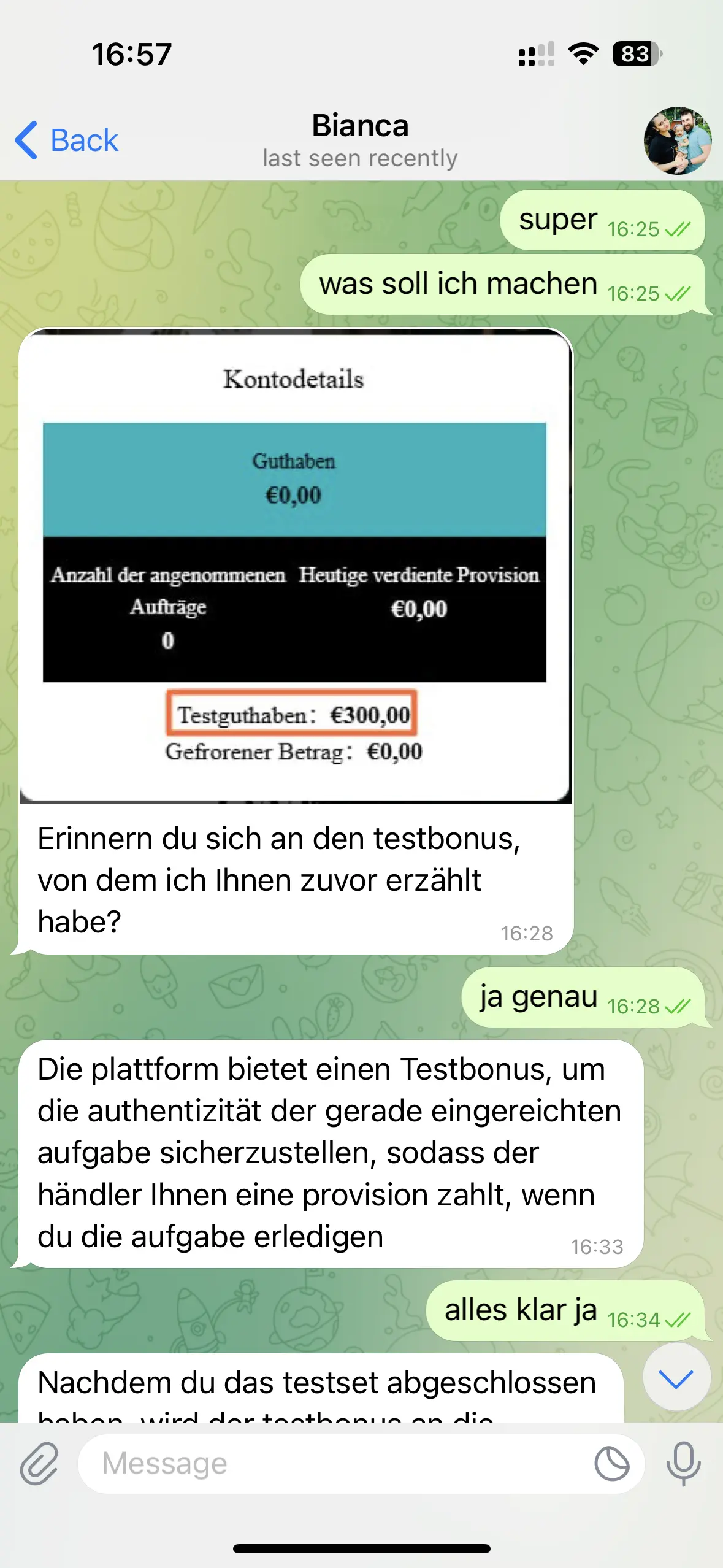Screen dimensions: 723x1568
Task: Jump to the latest message with down arrow
Action: click(x=676, y=1377)
